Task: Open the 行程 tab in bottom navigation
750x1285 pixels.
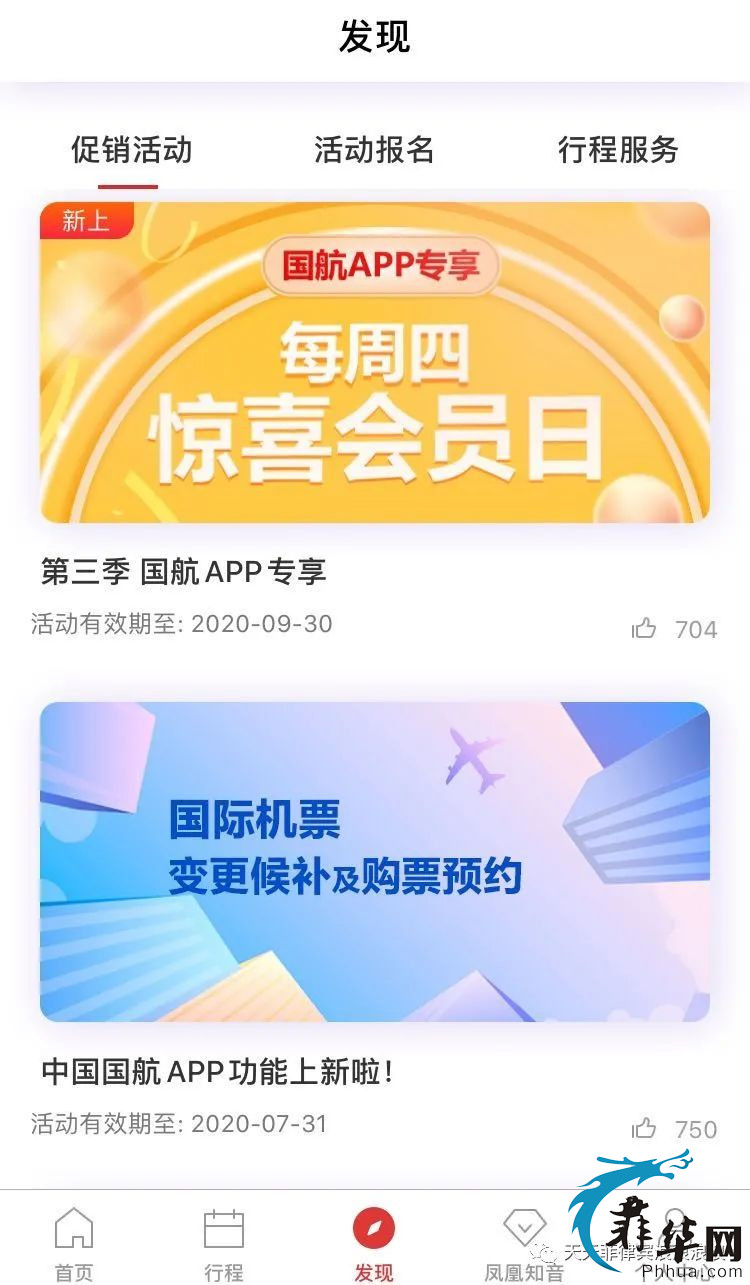Action: tap(224, 1243)
